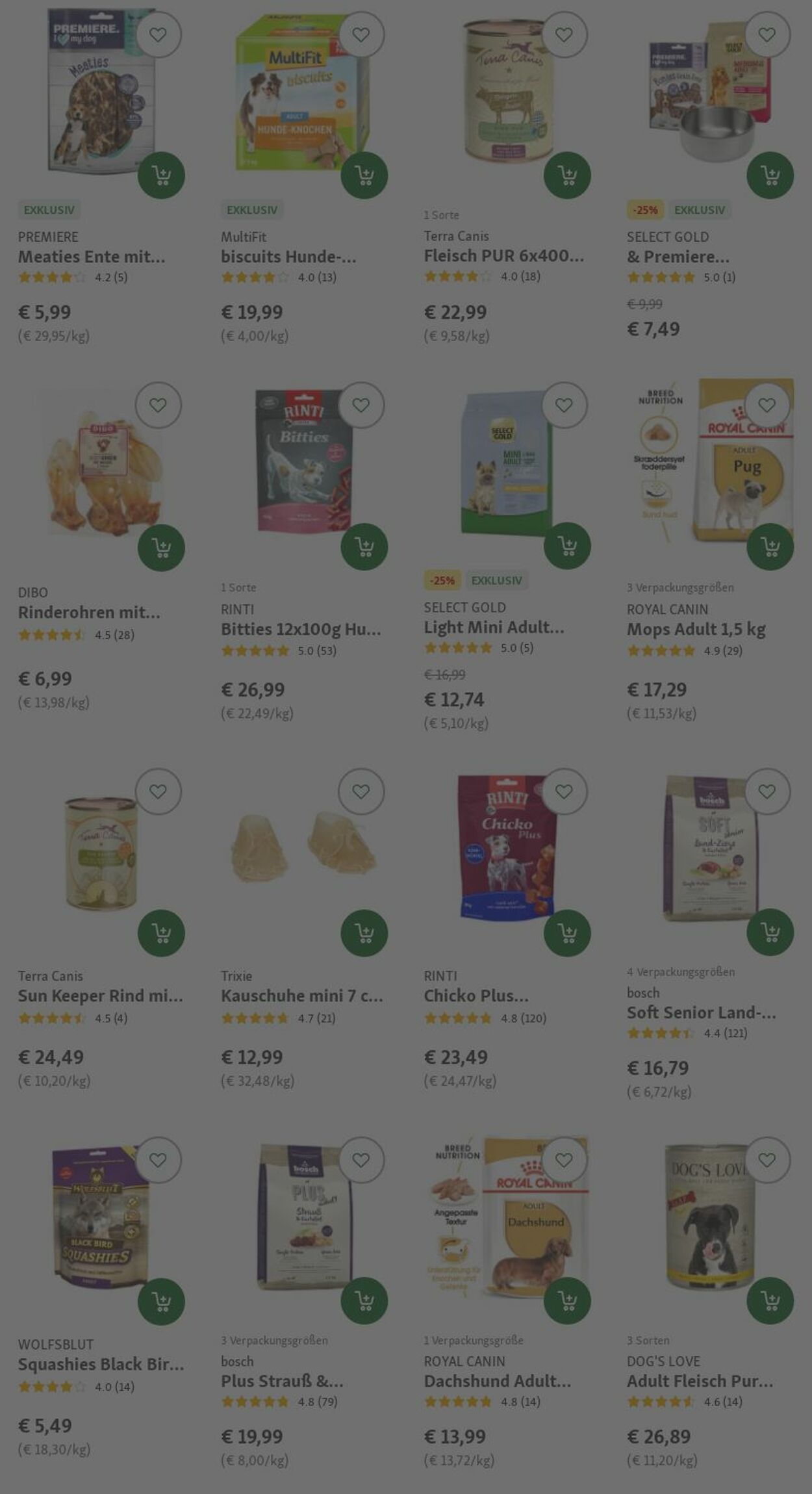
Task: Add Terra Canis Sun Keeper Rind to cart
Action: 161,933
